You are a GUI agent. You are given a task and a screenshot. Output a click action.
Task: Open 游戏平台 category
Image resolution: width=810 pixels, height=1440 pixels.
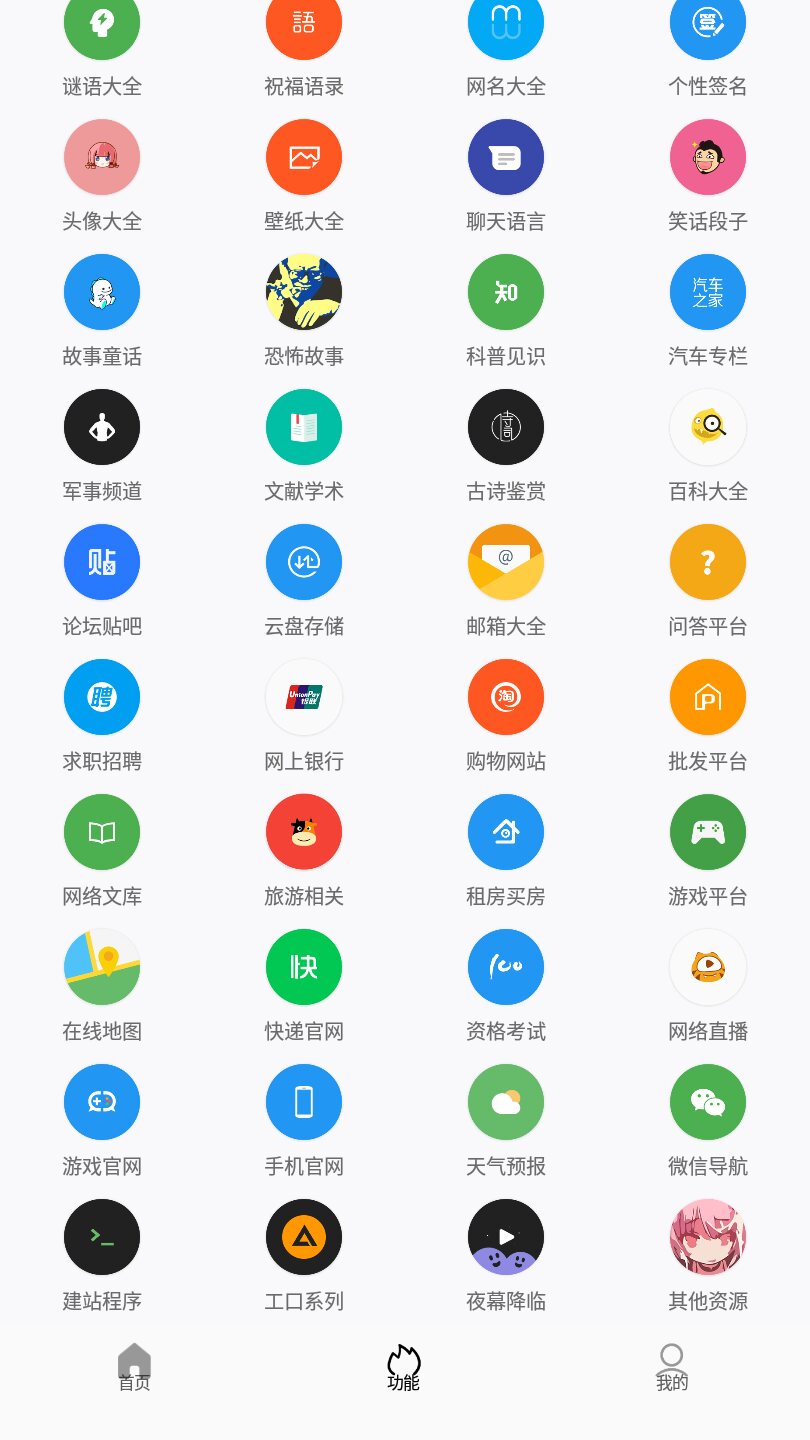pos(708,832)
